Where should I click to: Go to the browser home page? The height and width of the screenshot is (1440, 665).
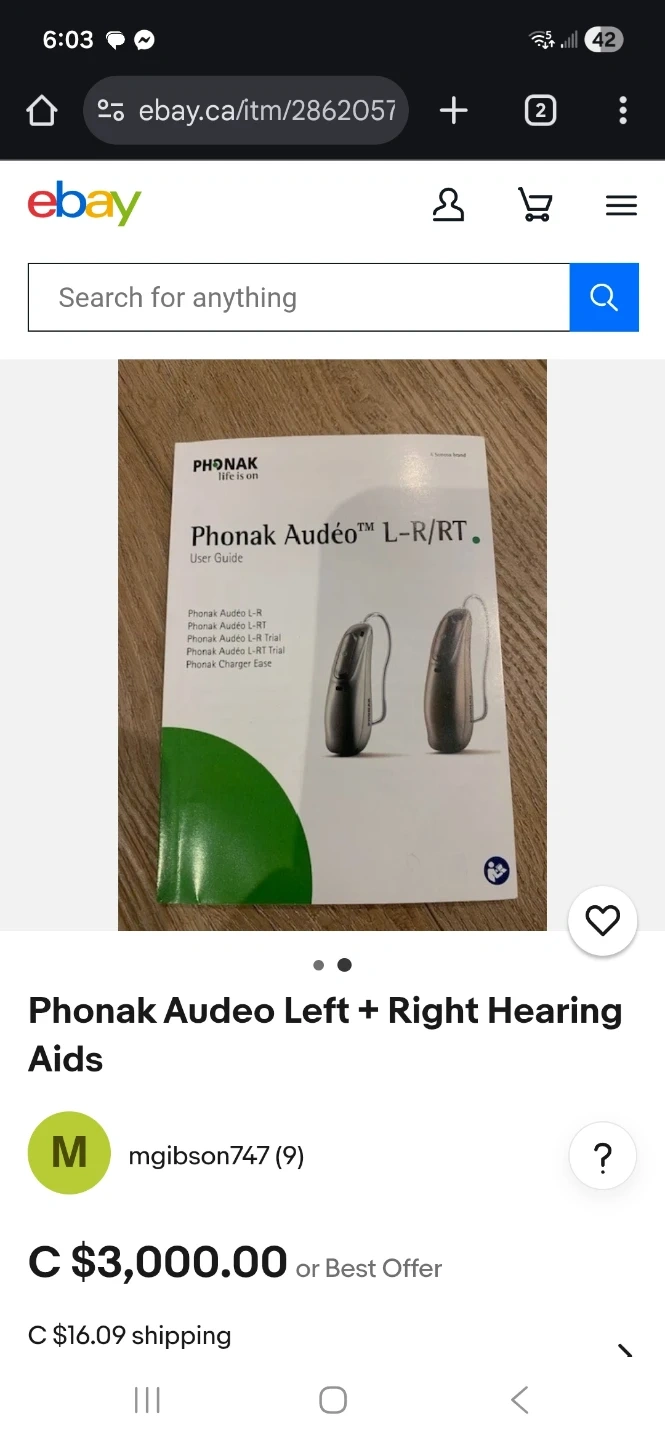[41, 111]
